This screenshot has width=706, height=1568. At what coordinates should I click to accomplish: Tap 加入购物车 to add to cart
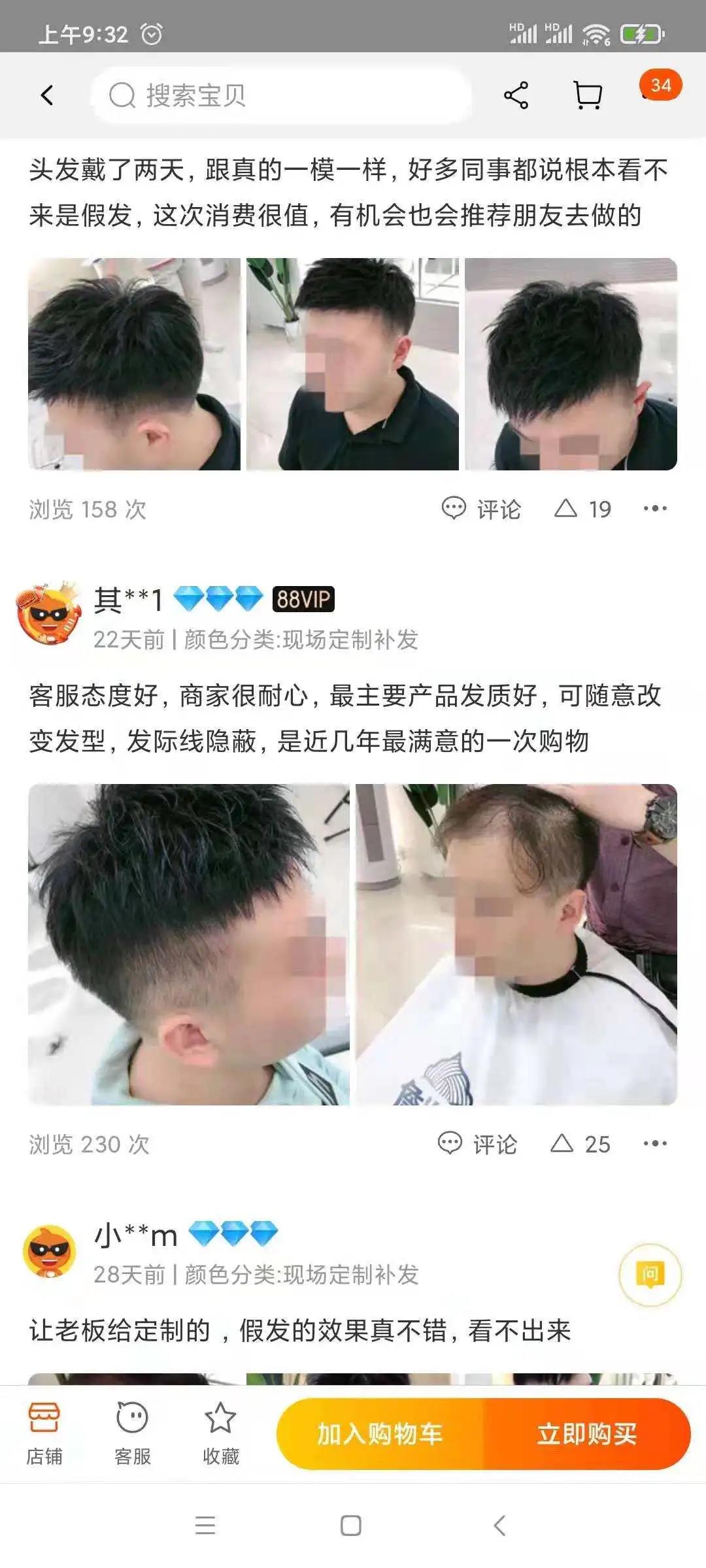tap(380, 1434)
